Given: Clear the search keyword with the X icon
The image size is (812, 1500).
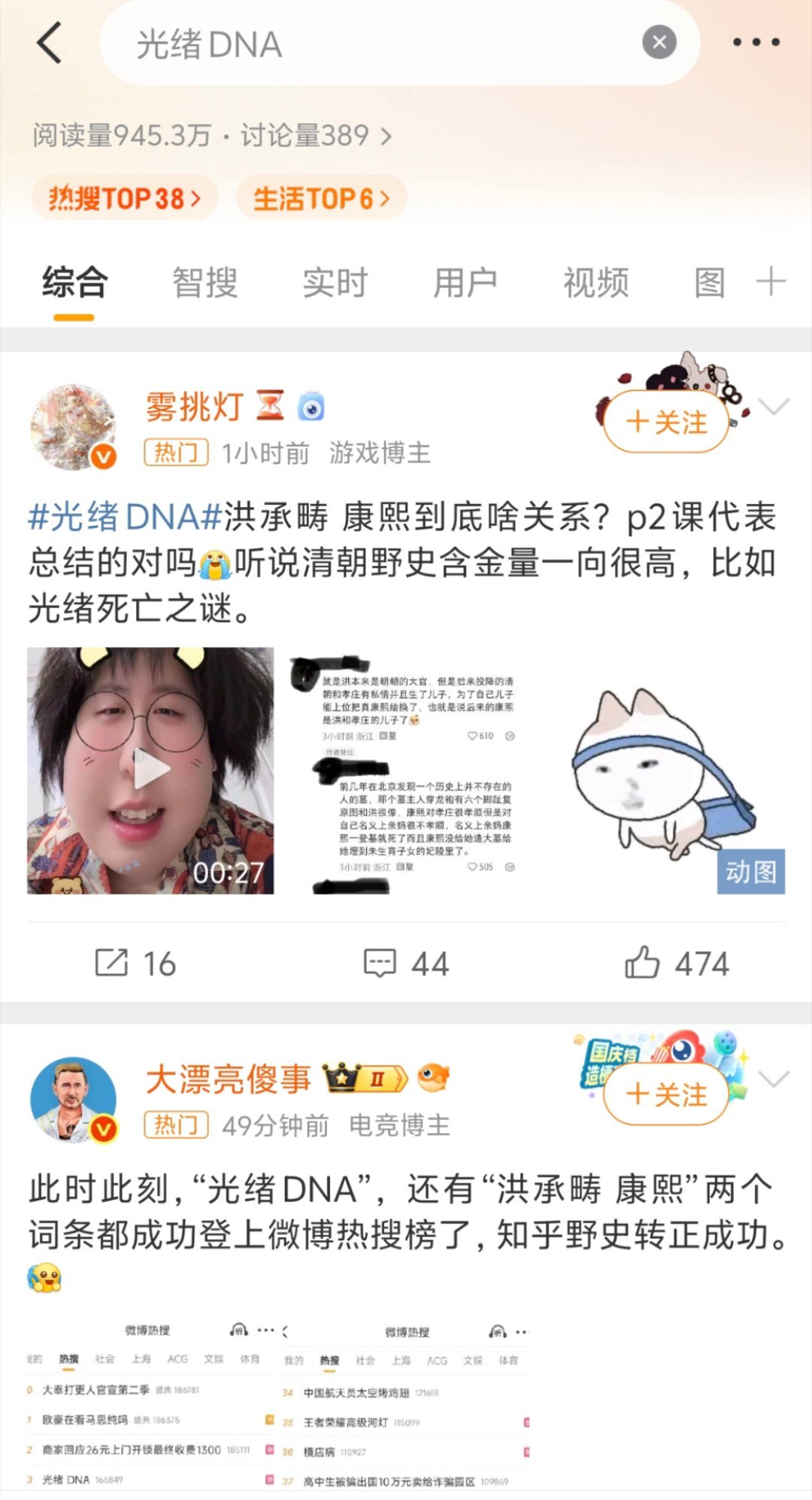Looking at the screenshot, I should coord(659,42).
